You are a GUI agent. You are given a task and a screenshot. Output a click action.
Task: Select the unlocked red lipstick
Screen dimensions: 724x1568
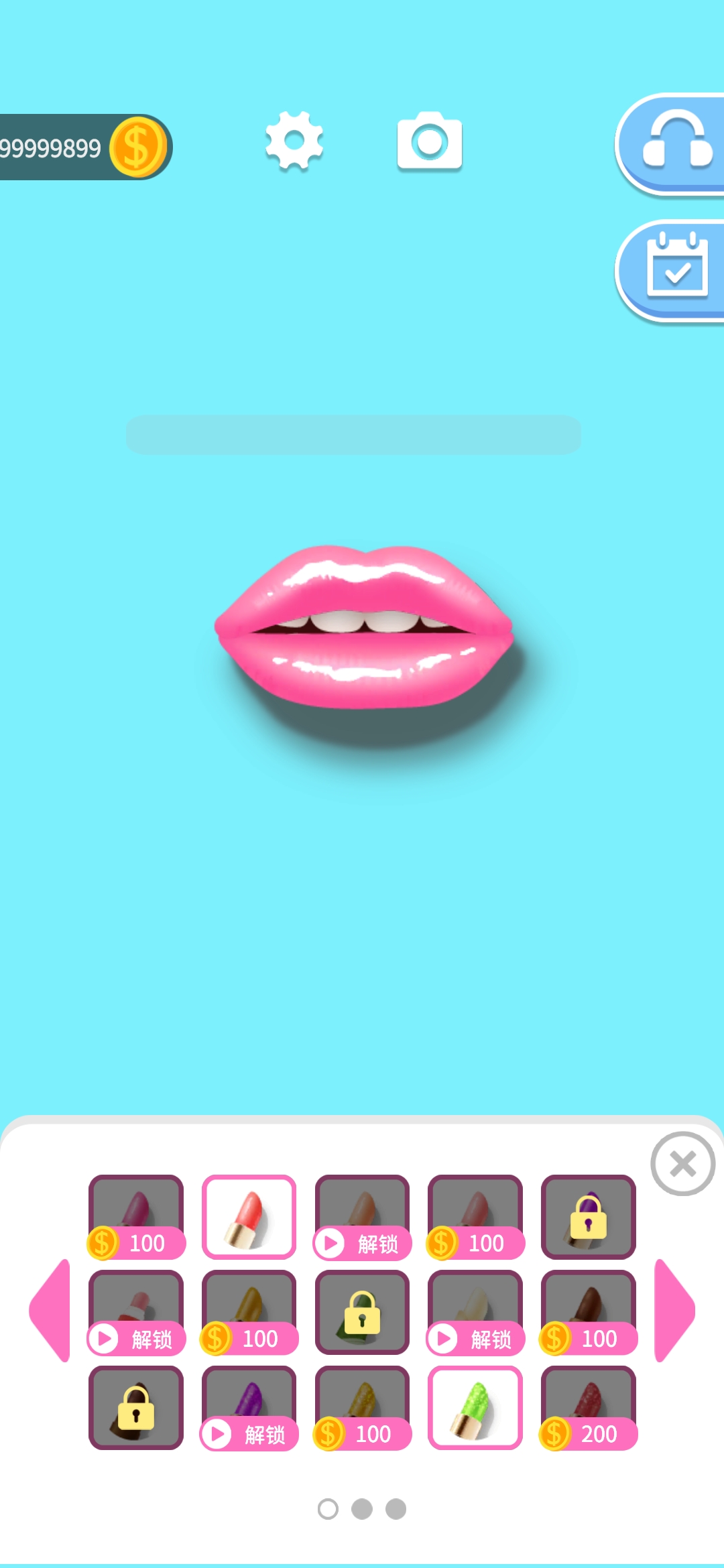249,1216
